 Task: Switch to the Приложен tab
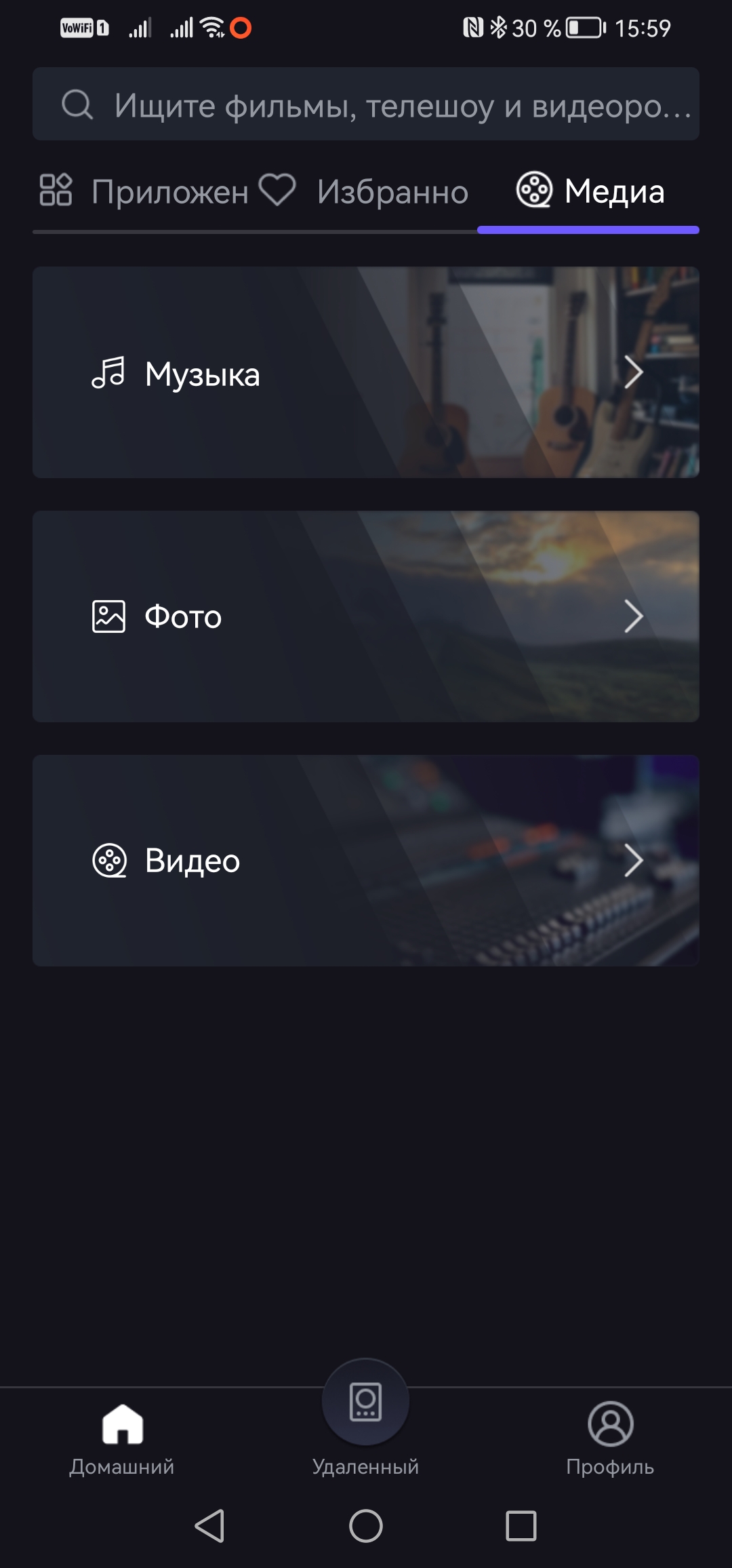[145, 191]
